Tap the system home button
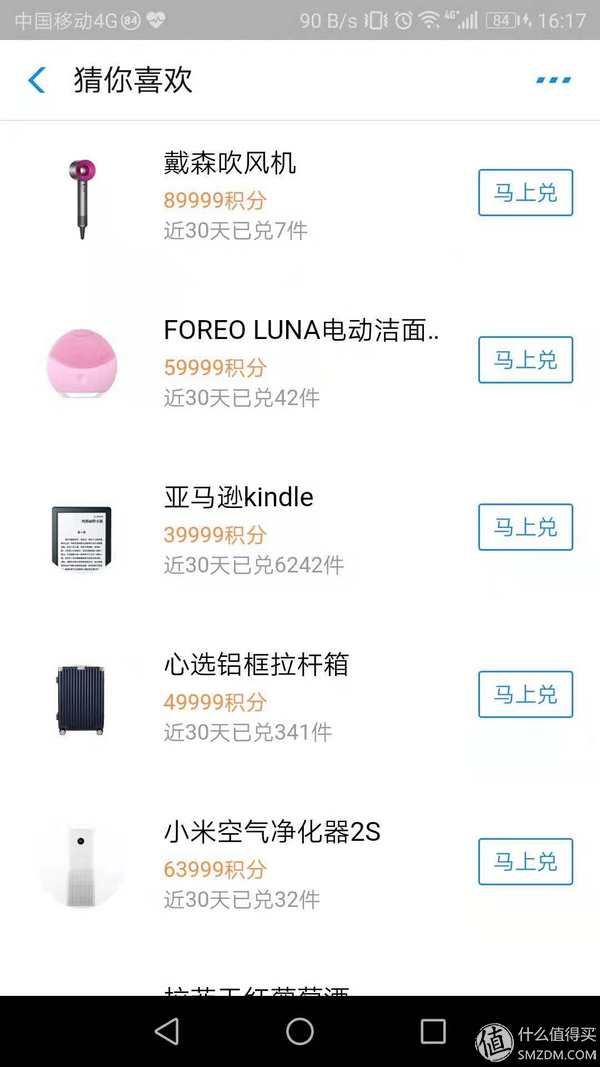 (x=300, y=1031)
